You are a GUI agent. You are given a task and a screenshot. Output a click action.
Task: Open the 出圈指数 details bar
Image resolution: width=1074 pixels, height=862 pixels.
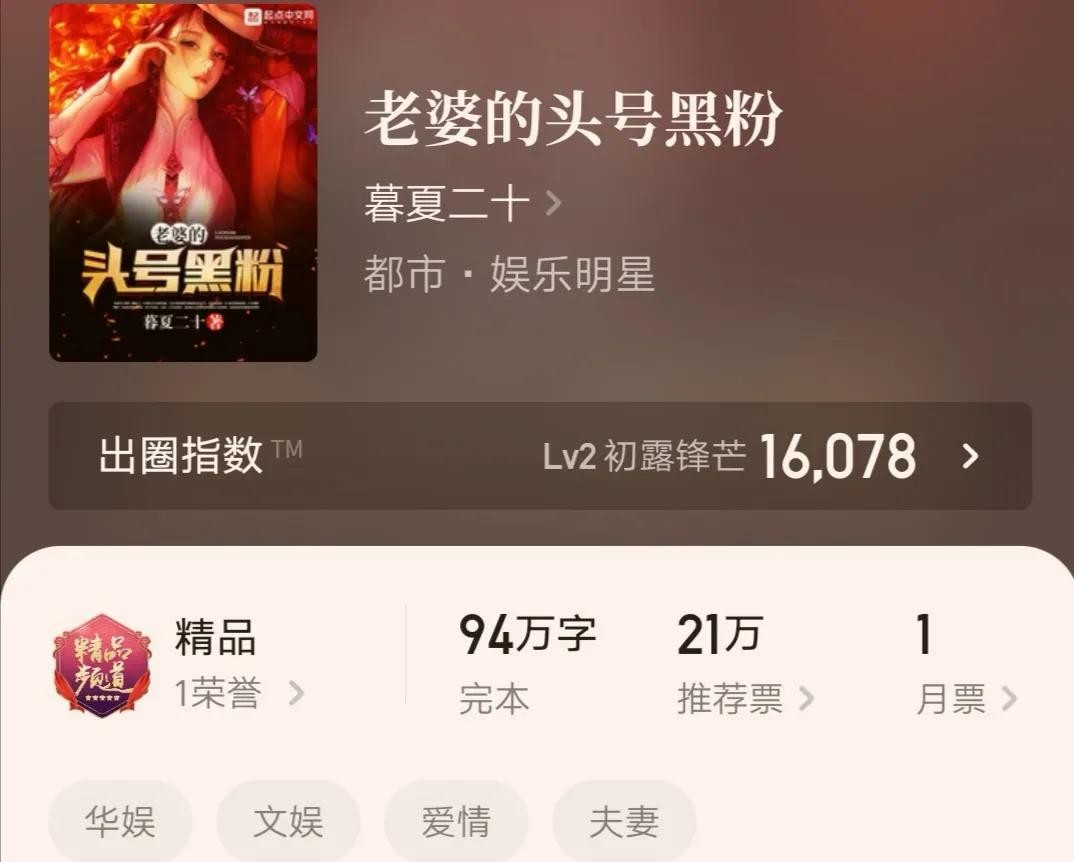(540, 456)
